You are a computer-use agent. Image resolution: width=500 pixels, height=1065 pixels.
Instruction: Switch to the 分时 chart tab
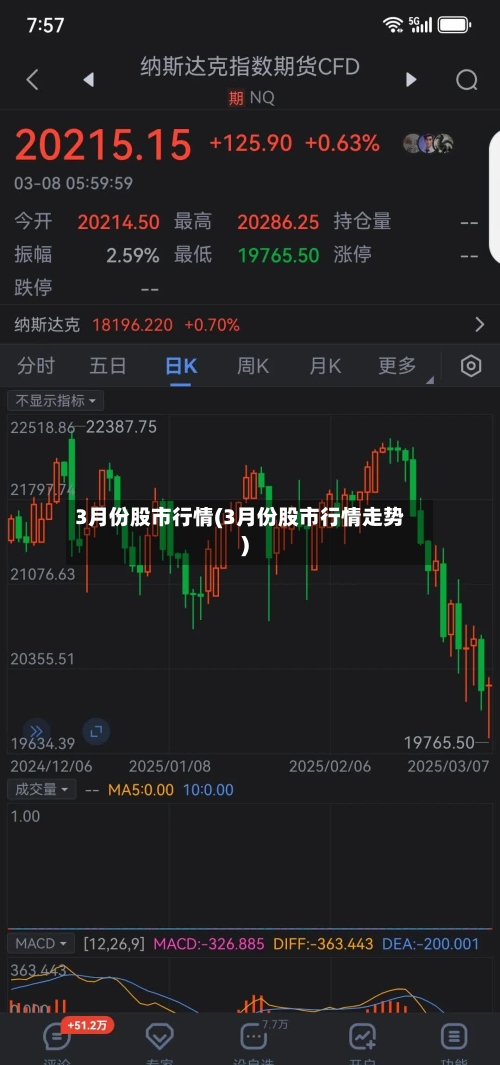coord(36,366)
